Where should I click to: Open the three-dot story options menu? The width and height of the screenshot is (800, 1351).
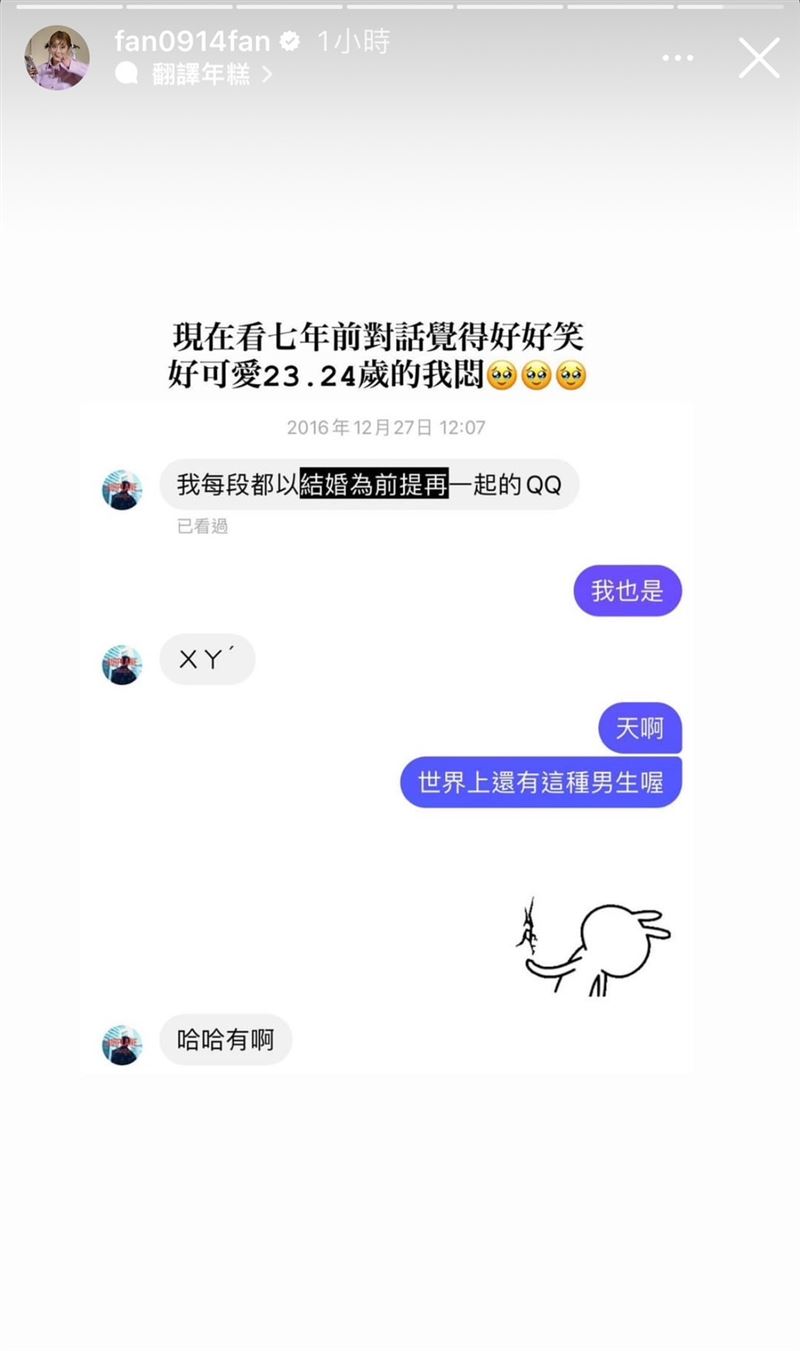pos(678,58)
